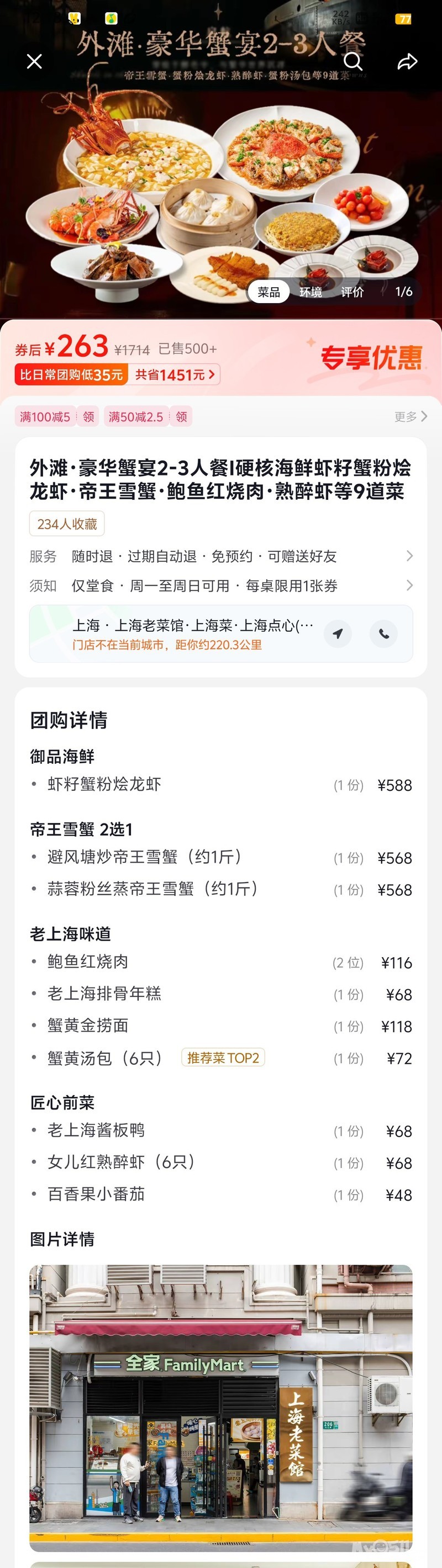View the 共省1451元 savings details
The height and width of the screenshot is (1568, 442).
click(174, 375)
